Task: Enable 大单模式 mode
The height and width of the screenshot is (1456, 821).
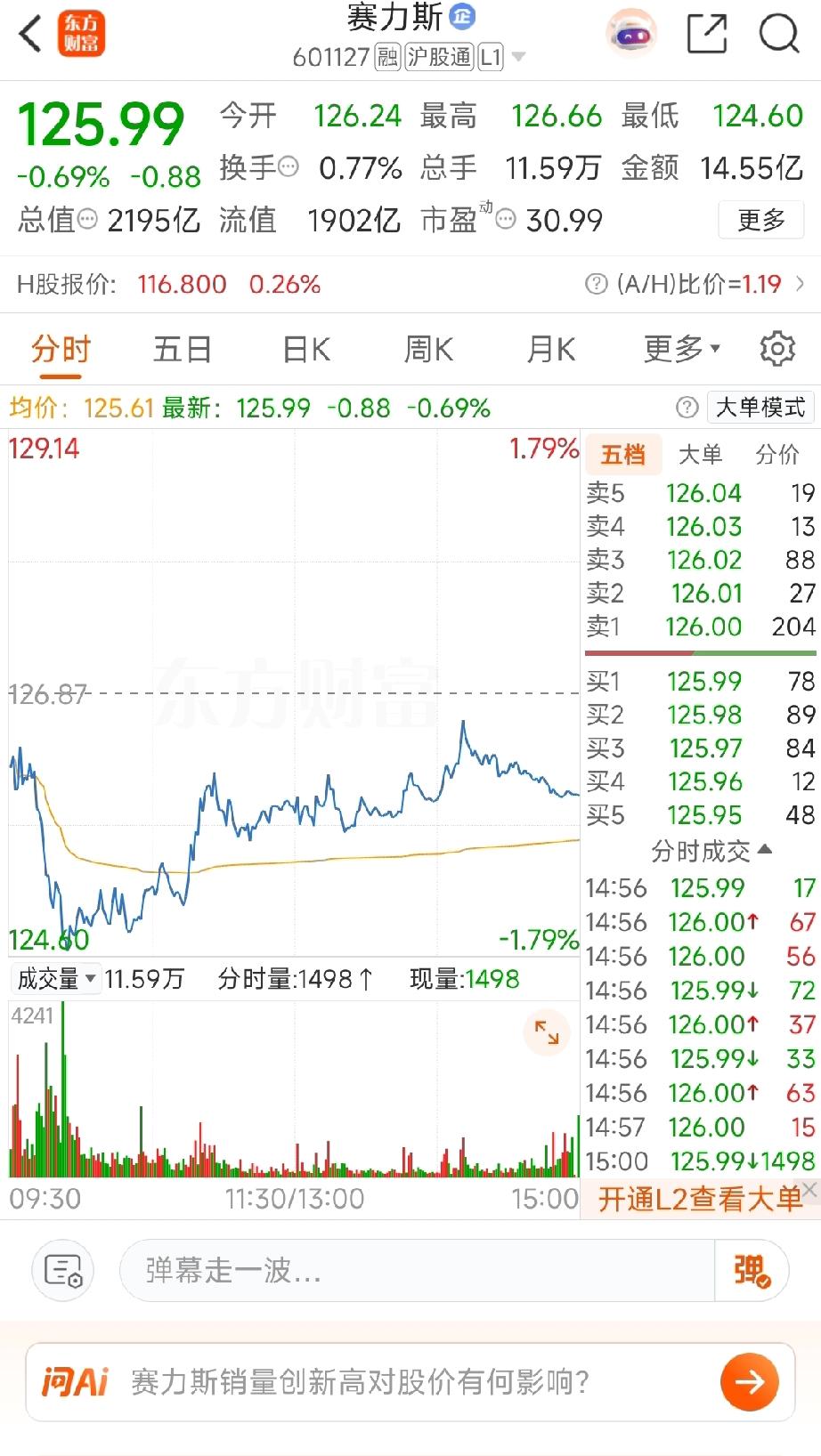Action: (x=760, y=407)
